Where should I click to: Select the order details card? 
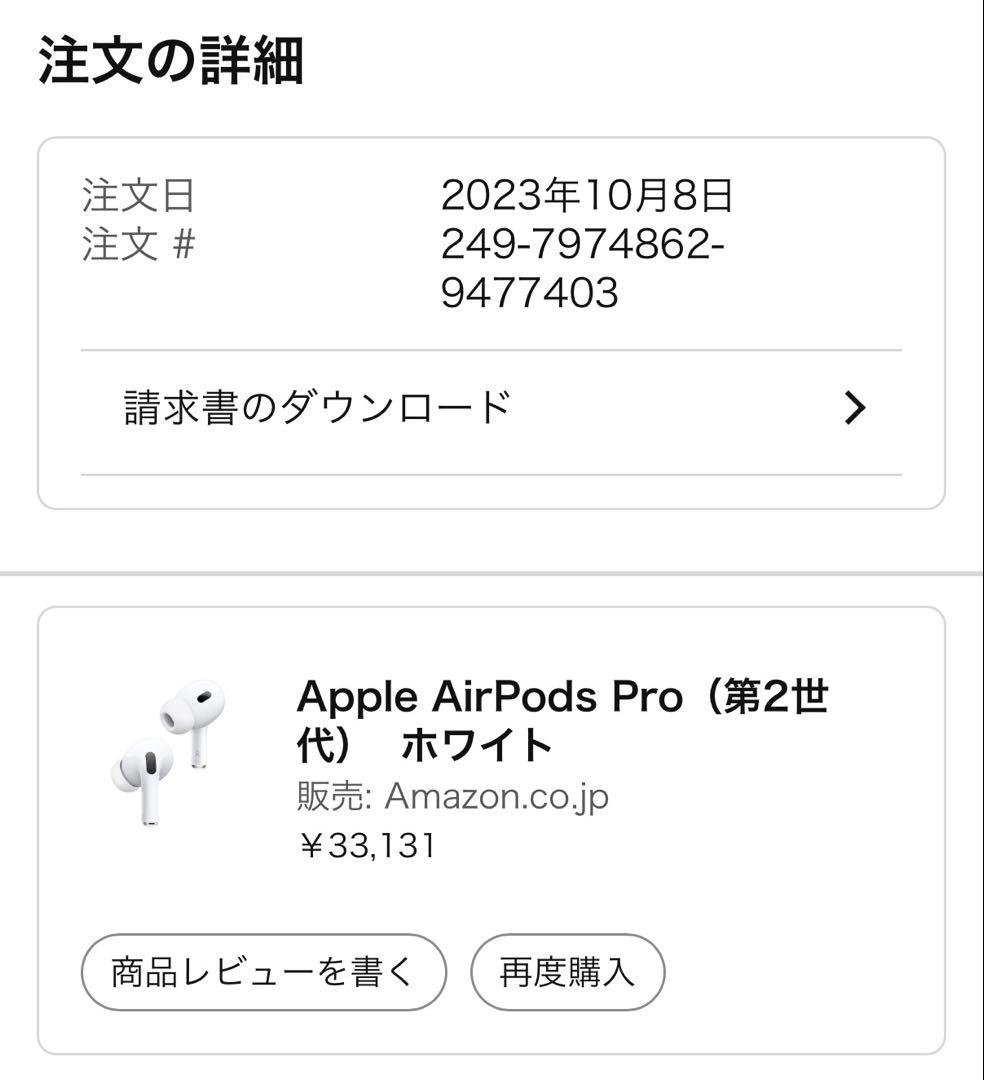click(x=492, y=320)
